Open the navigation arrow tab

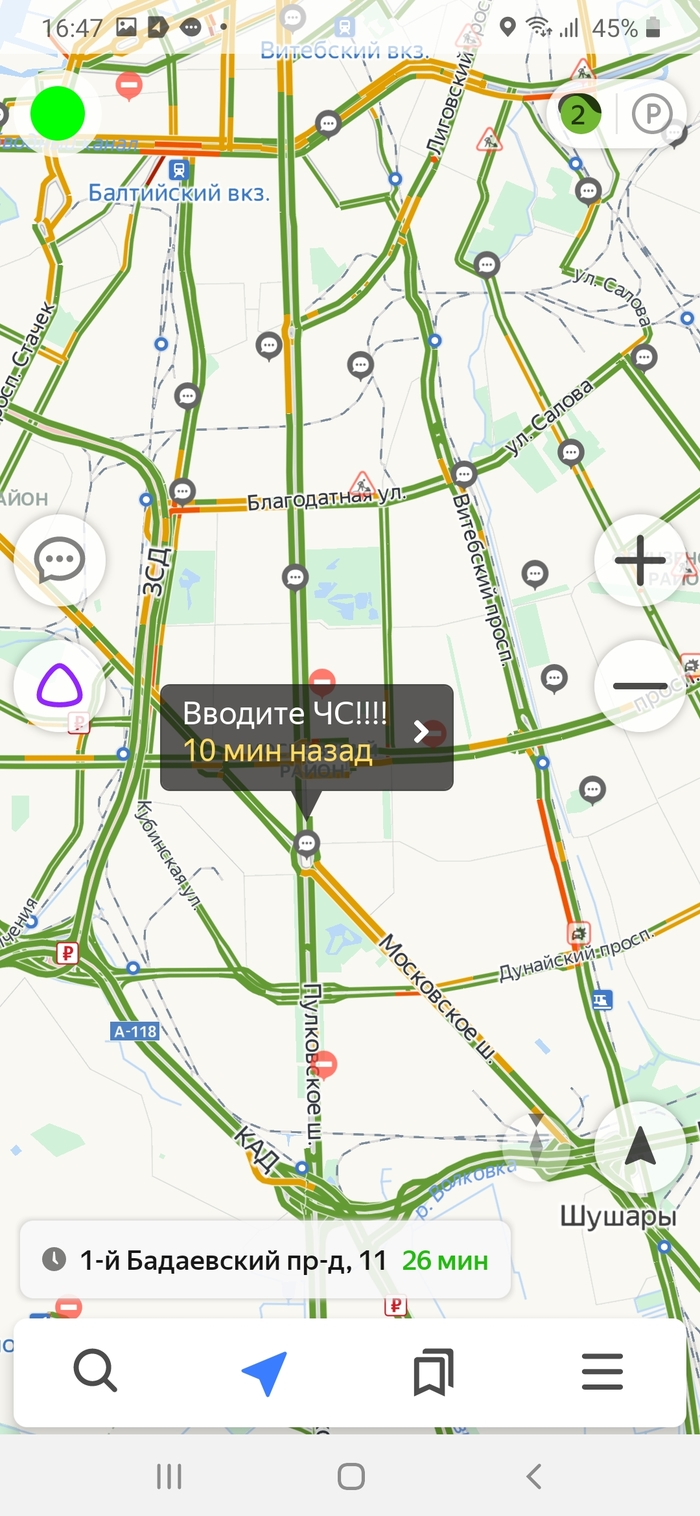tap(265, 1372)
